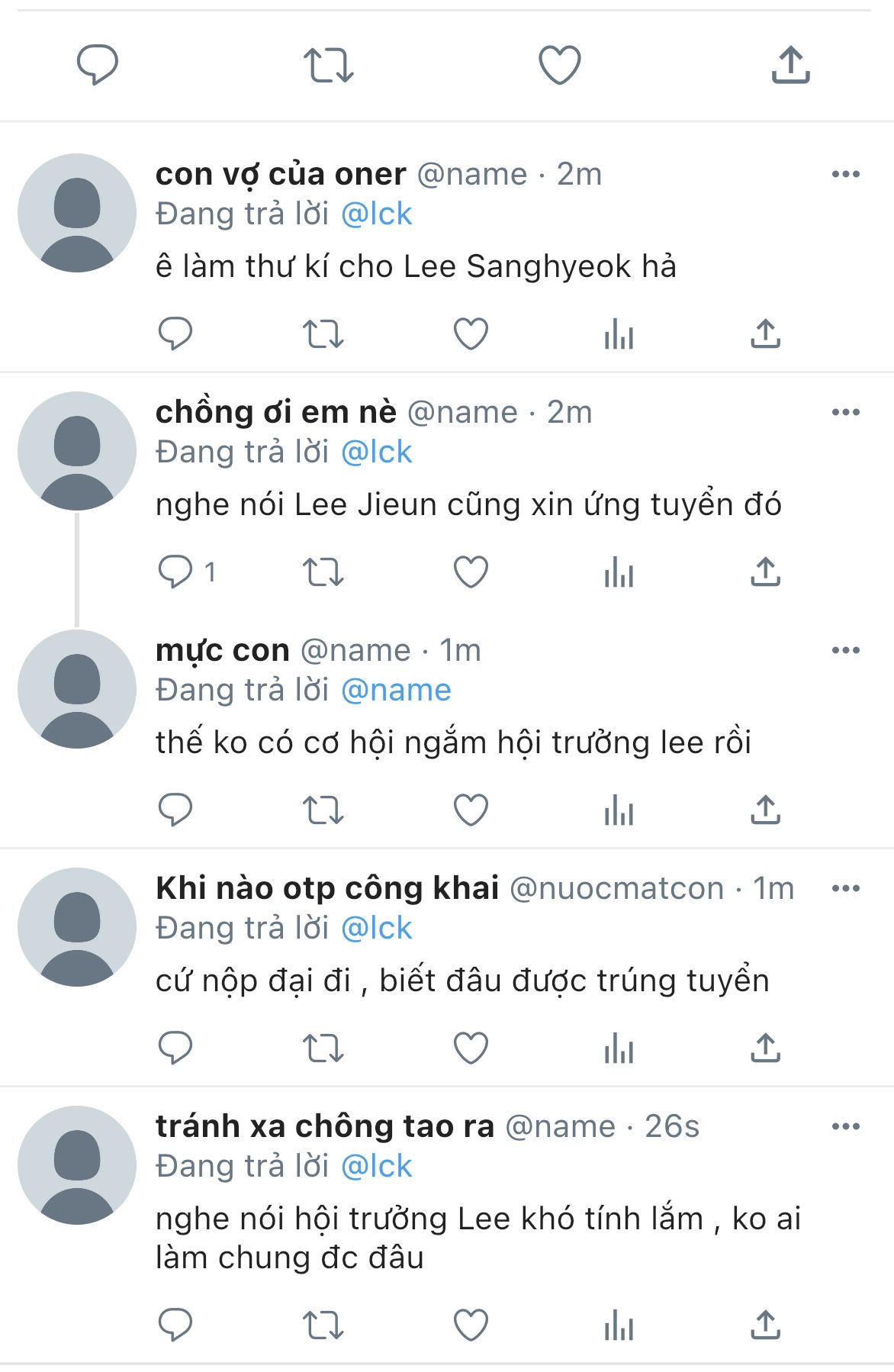View analytics of chồng ơi em nè's reply
Image resolution: width=894 pixels, height=1372 pixels.
point(619,572)
